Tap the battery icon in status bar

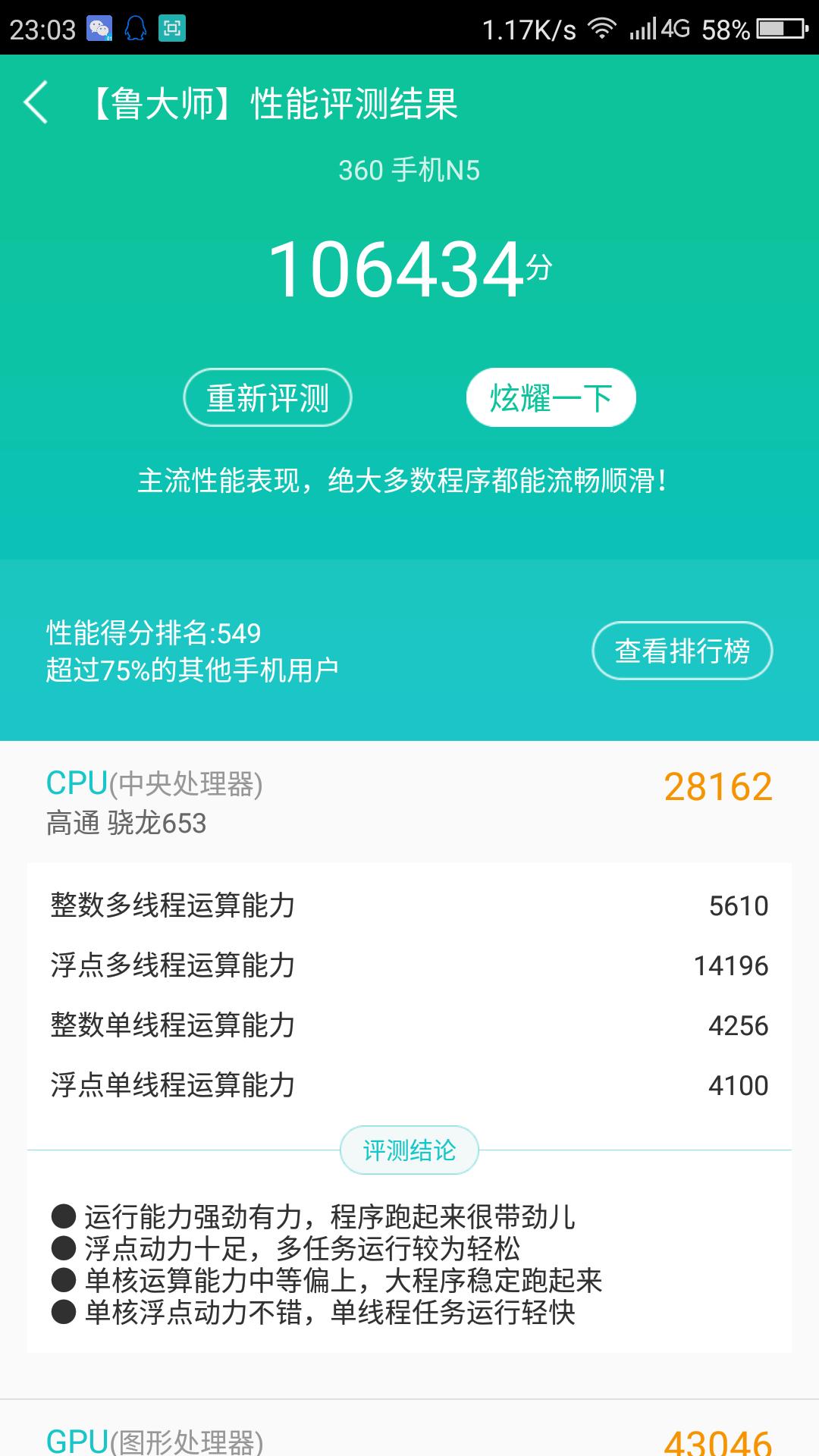[775, 25]
